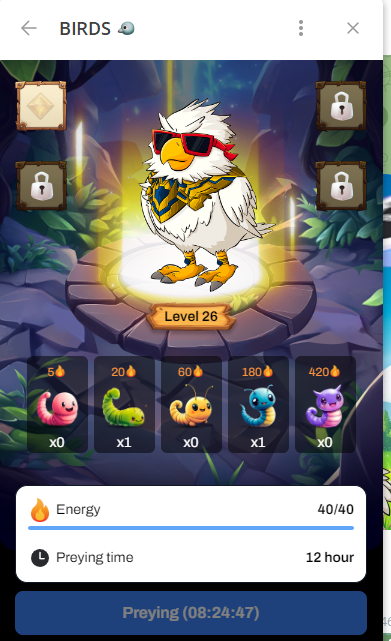The height and width of the screenshot is (641, 391).
Task: Select the blue worm costing 180 energy
Action: click(x=258, y=404)
